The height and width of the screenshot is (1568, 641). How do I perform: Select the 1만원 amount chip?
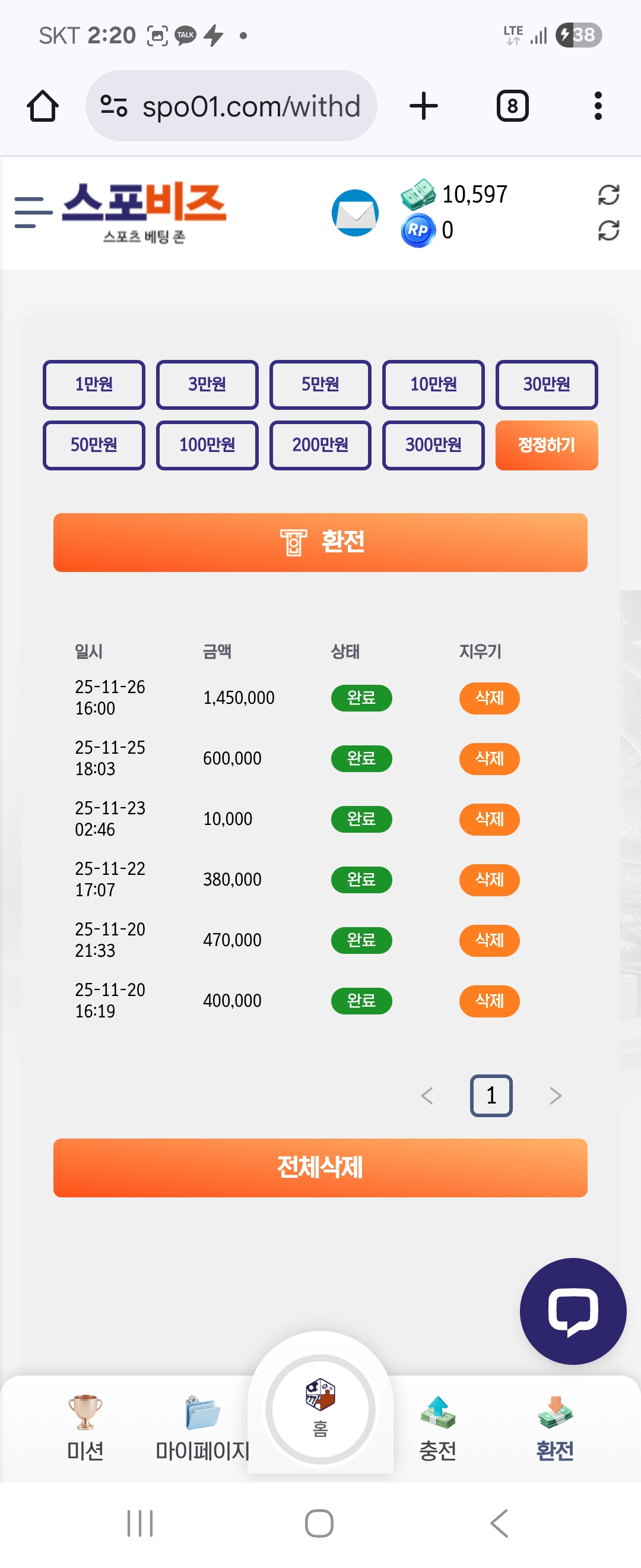pos(94,385)
